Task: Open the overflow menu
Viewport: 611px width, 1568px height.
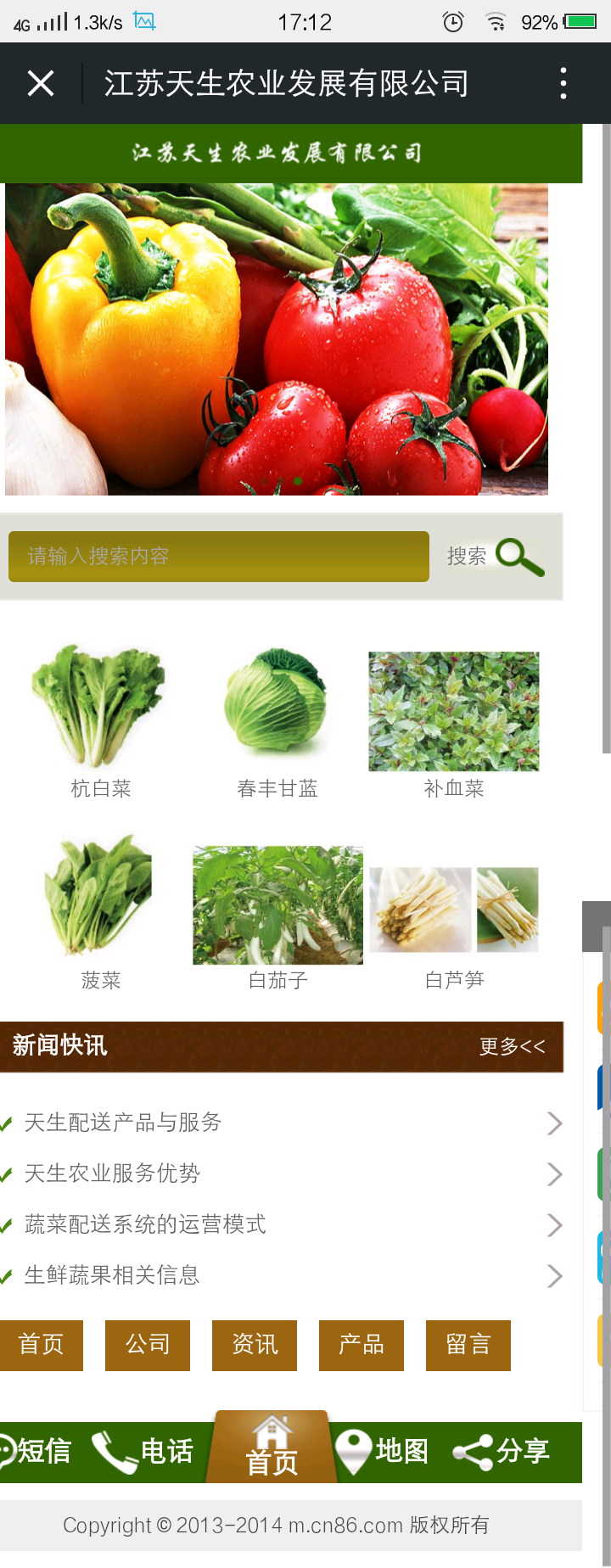Action: 563,83
